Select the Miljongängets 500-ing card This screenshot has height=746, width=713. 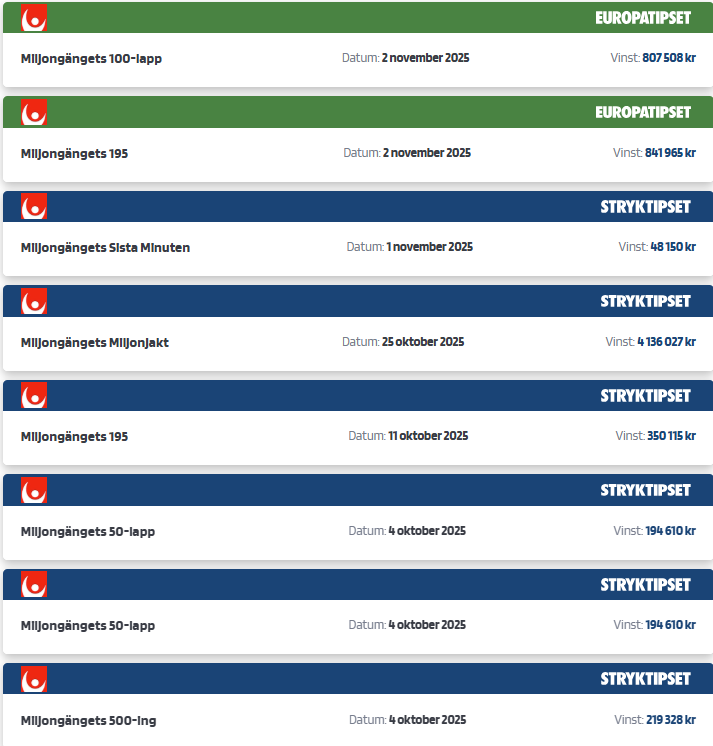tap(356, 720)
